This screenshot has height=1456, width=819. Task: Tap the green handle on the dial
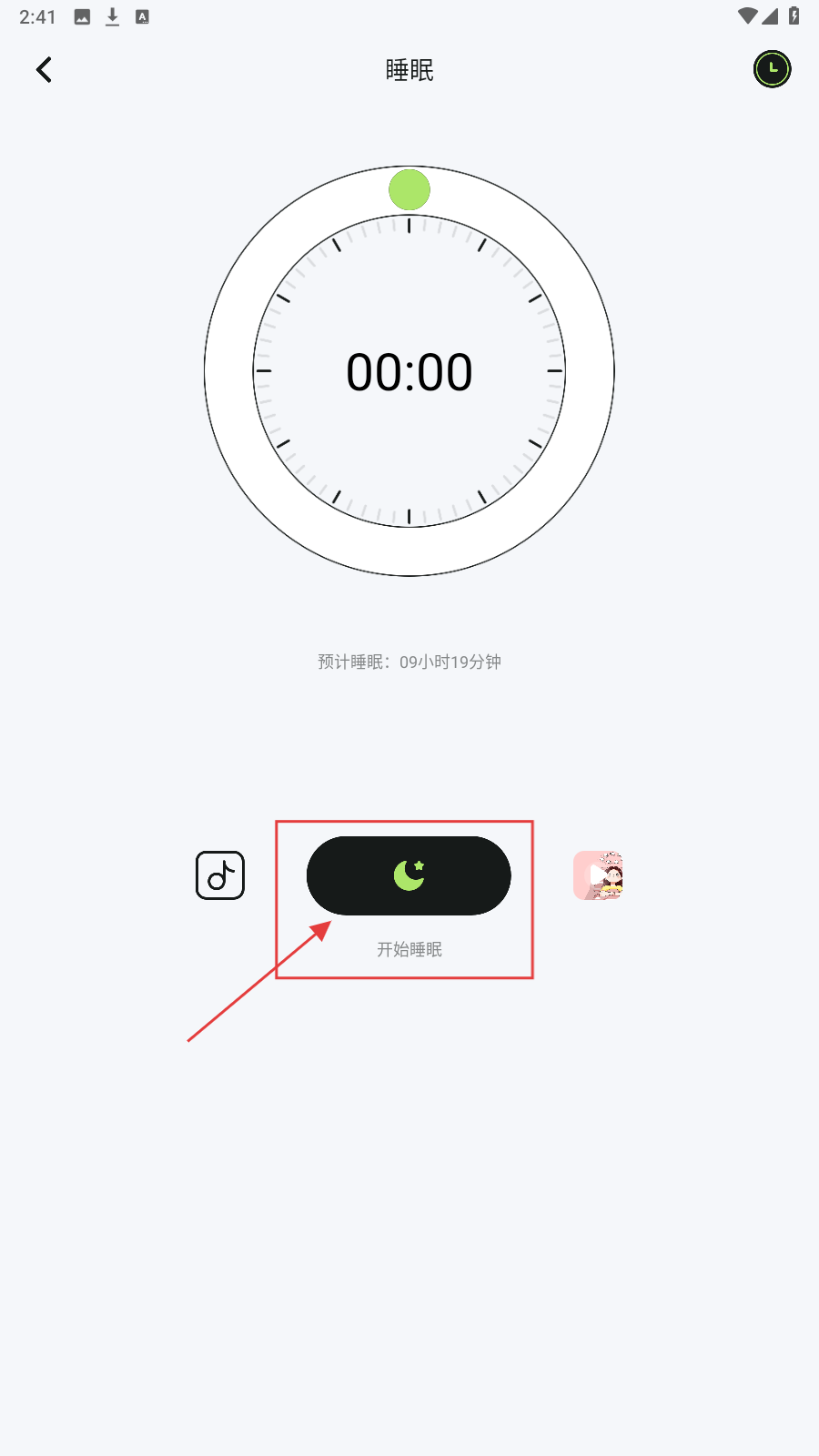[x=409, y=190]
